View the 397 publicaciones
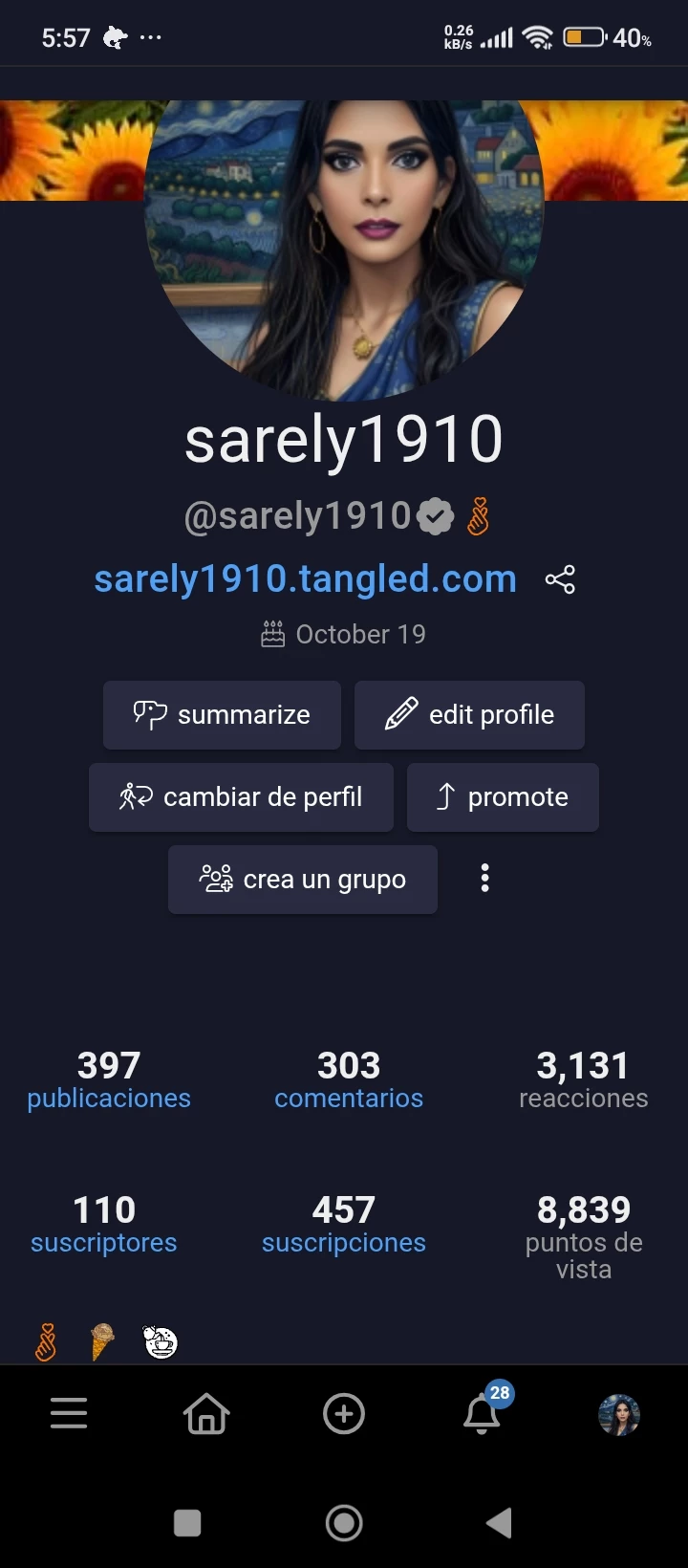This screenshot has width=688, height=1568. click(x=109, y=1080)
